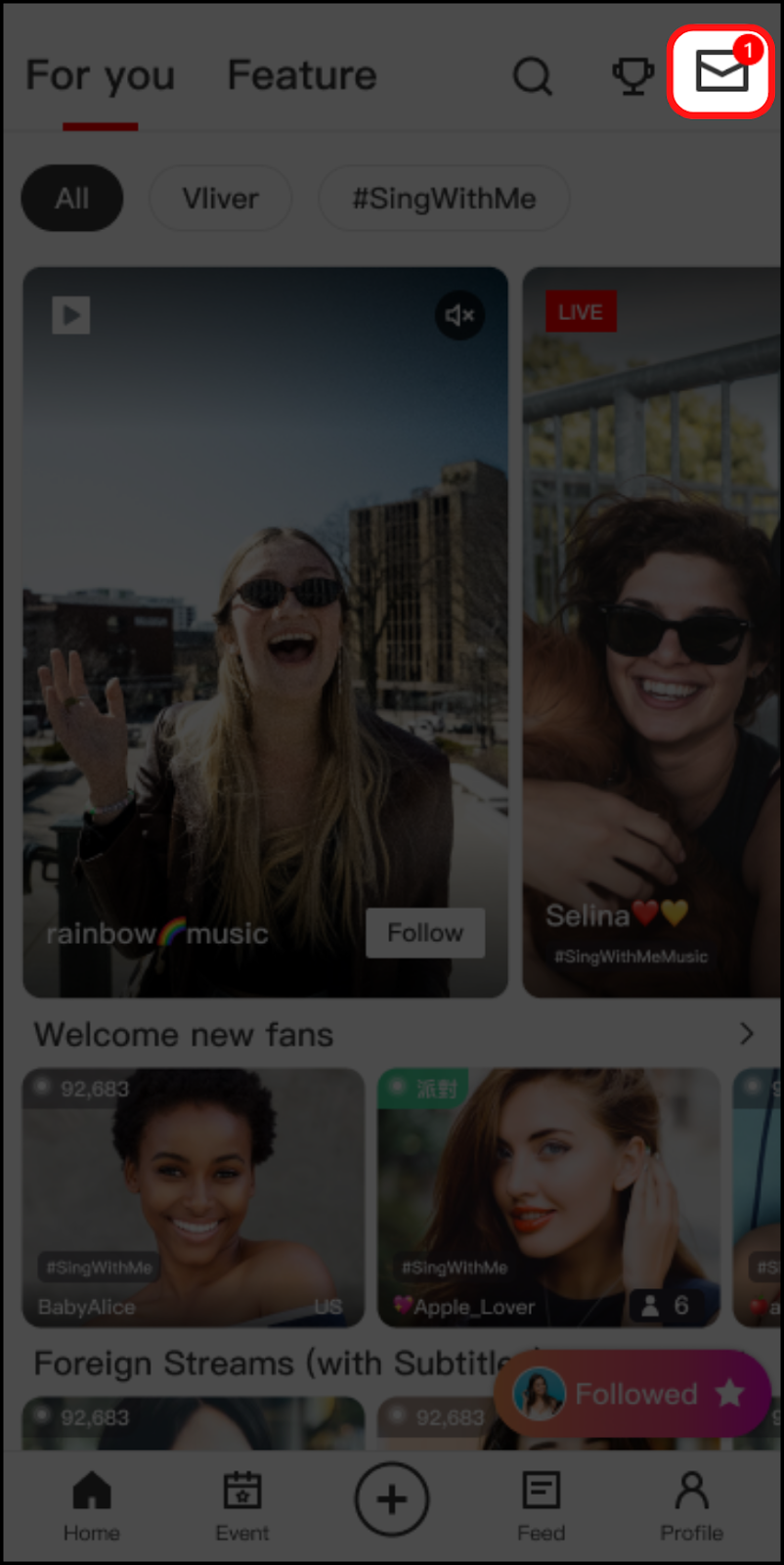Open the trophy rankings

click(633, 76)
